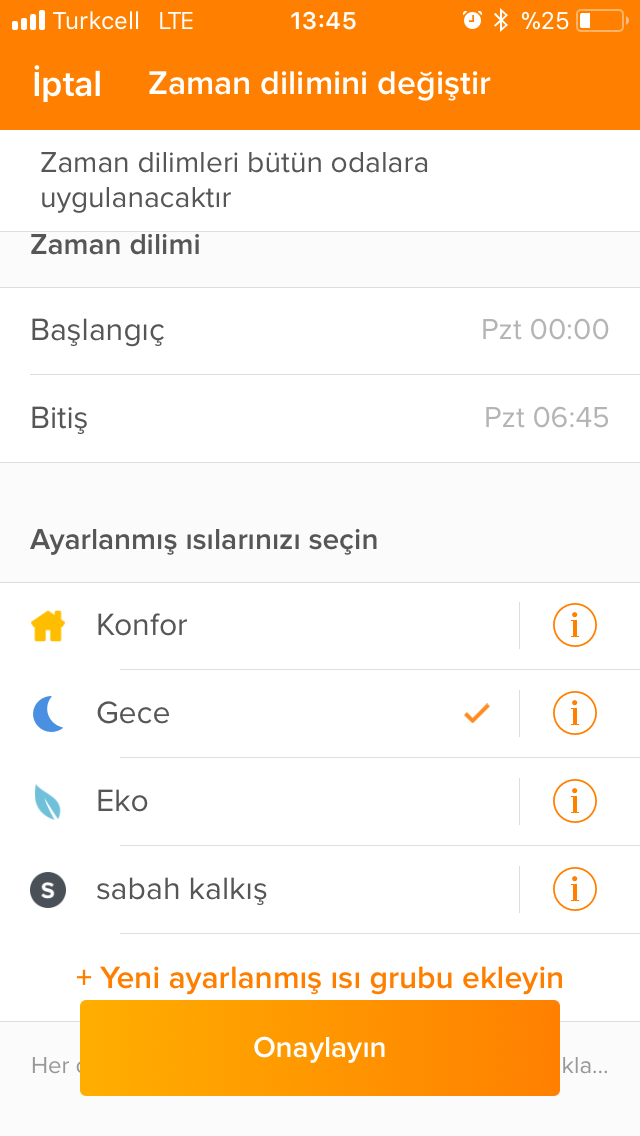Open the Başlangıç start time row
Image resolution: width=640 pixels, height=1136 pixels.
320,331
